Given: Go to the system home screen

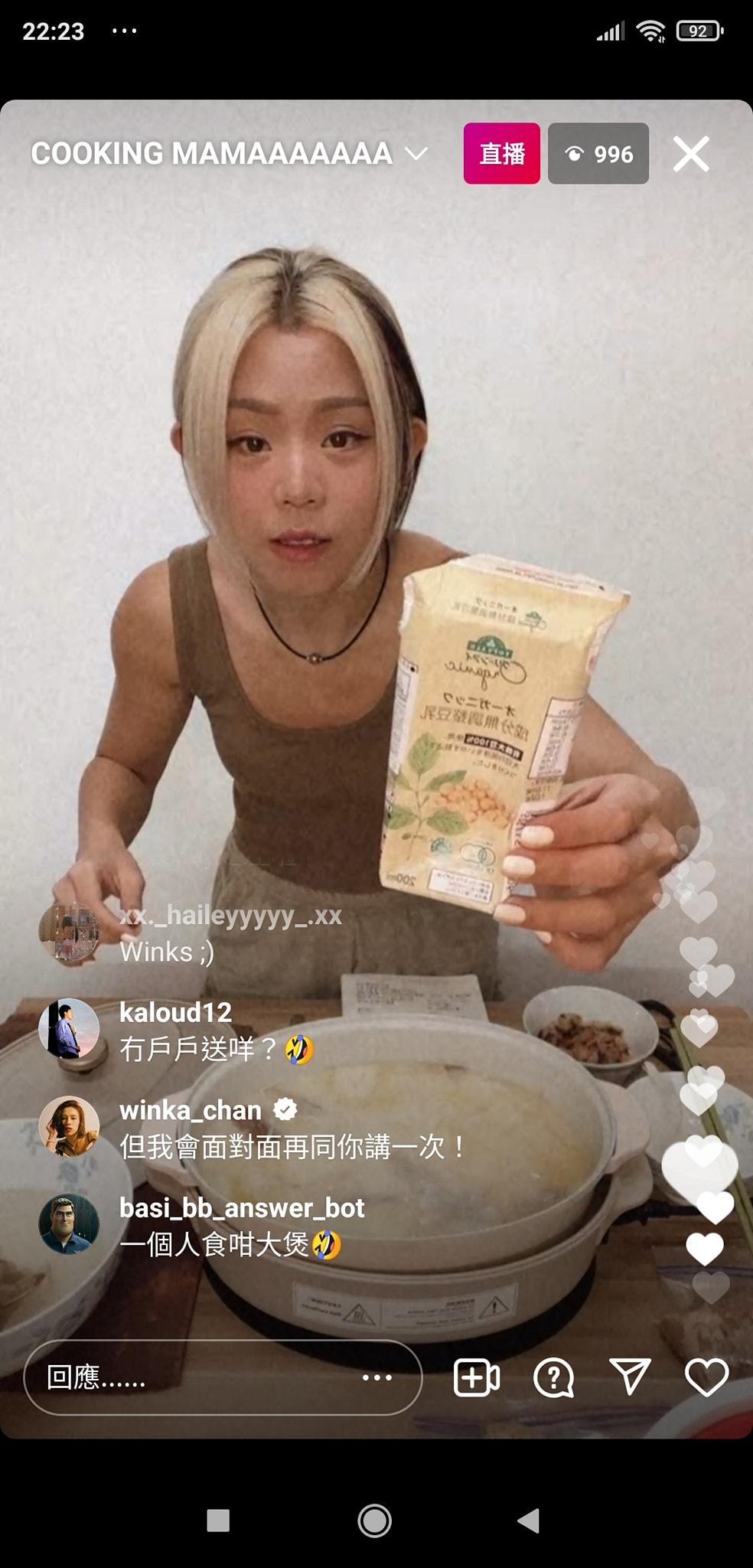Looking at the screenshot, I should point(375,1521).
